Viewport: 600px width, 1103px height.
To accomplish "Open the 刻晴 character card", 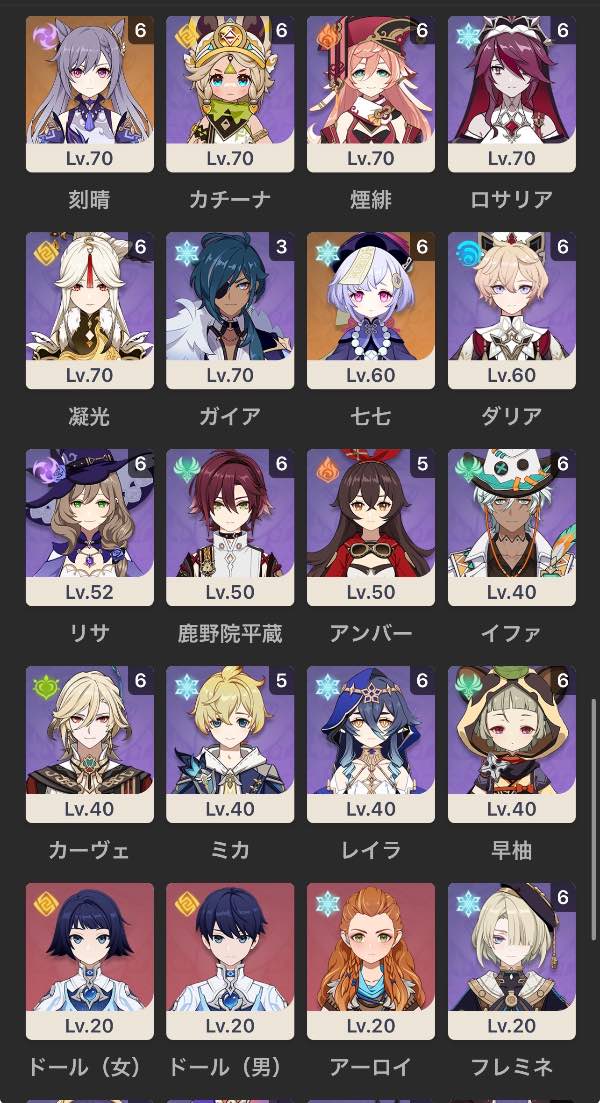I will click(90, 94).
